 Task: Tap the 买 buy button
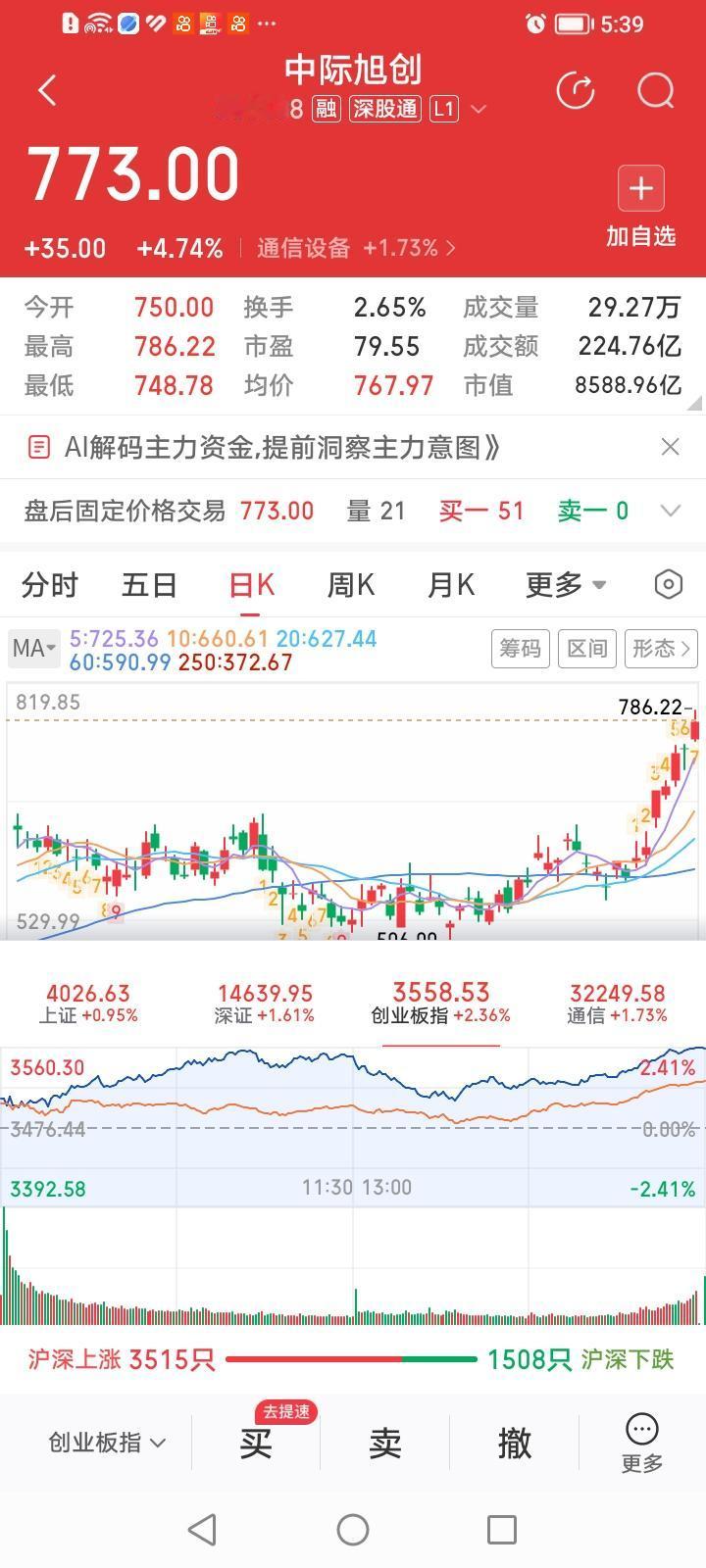(255, 1443)
